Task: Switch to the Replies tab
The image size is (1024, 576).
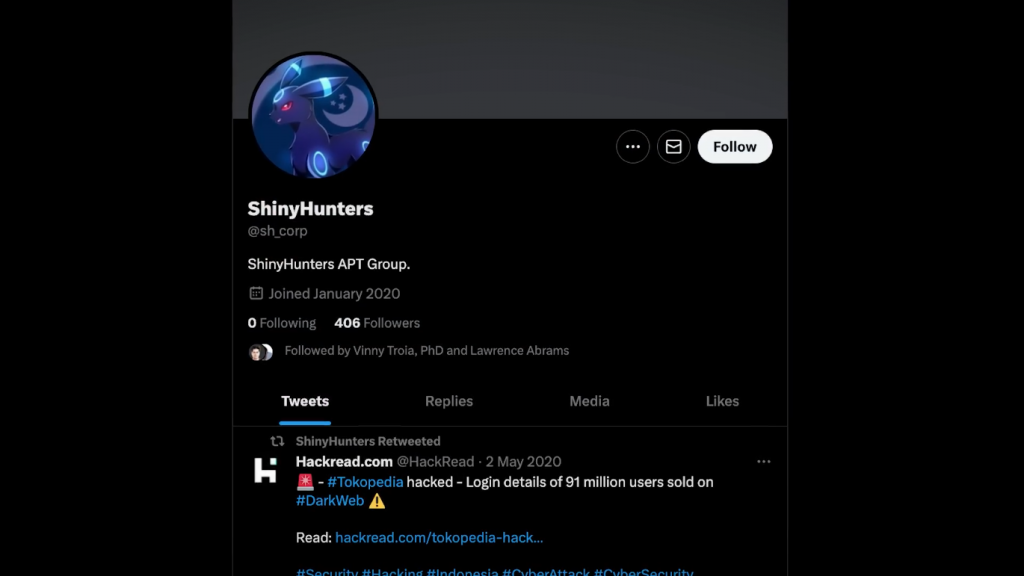Action: (x=449, y=401)
